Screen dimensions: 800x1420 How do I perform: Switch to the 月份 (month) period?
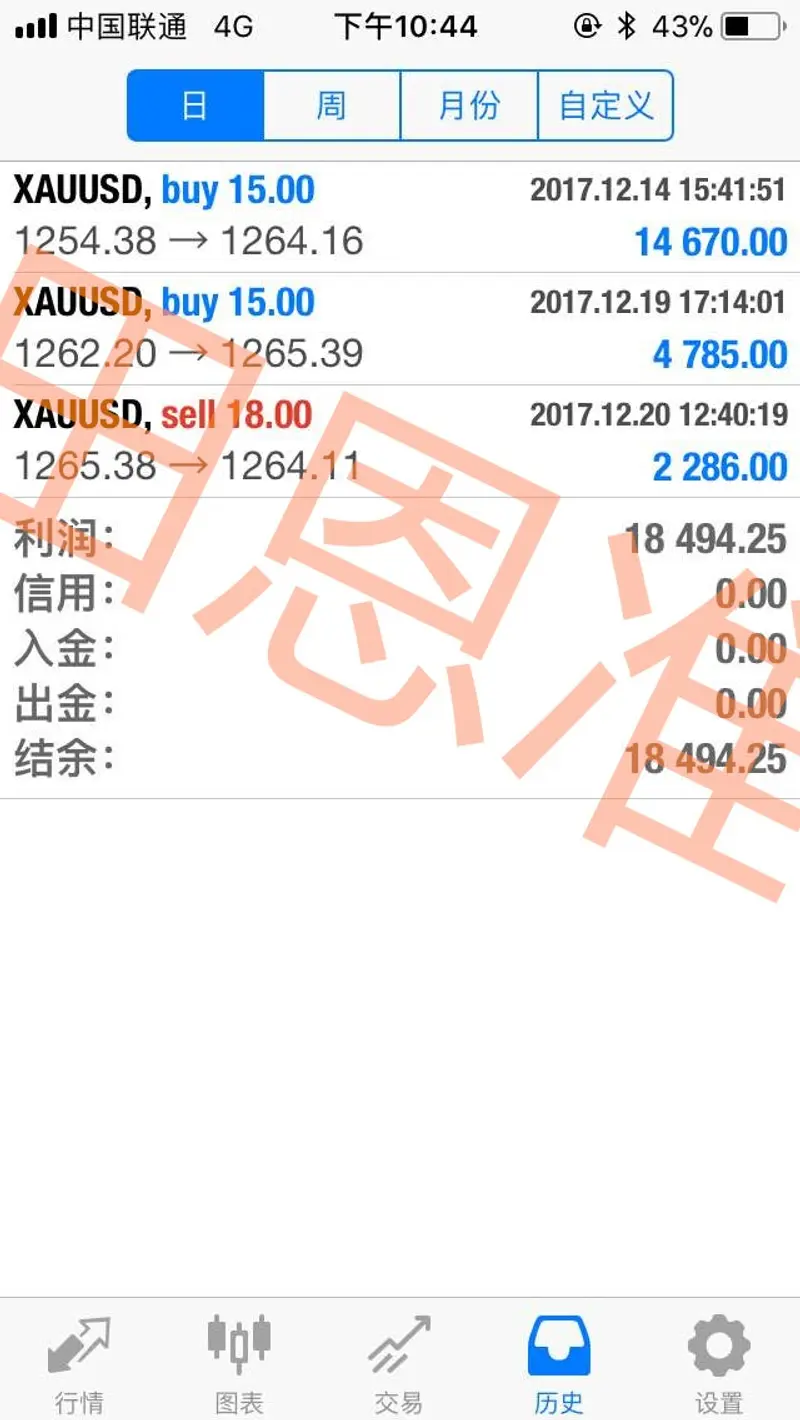tap(469, 105)
